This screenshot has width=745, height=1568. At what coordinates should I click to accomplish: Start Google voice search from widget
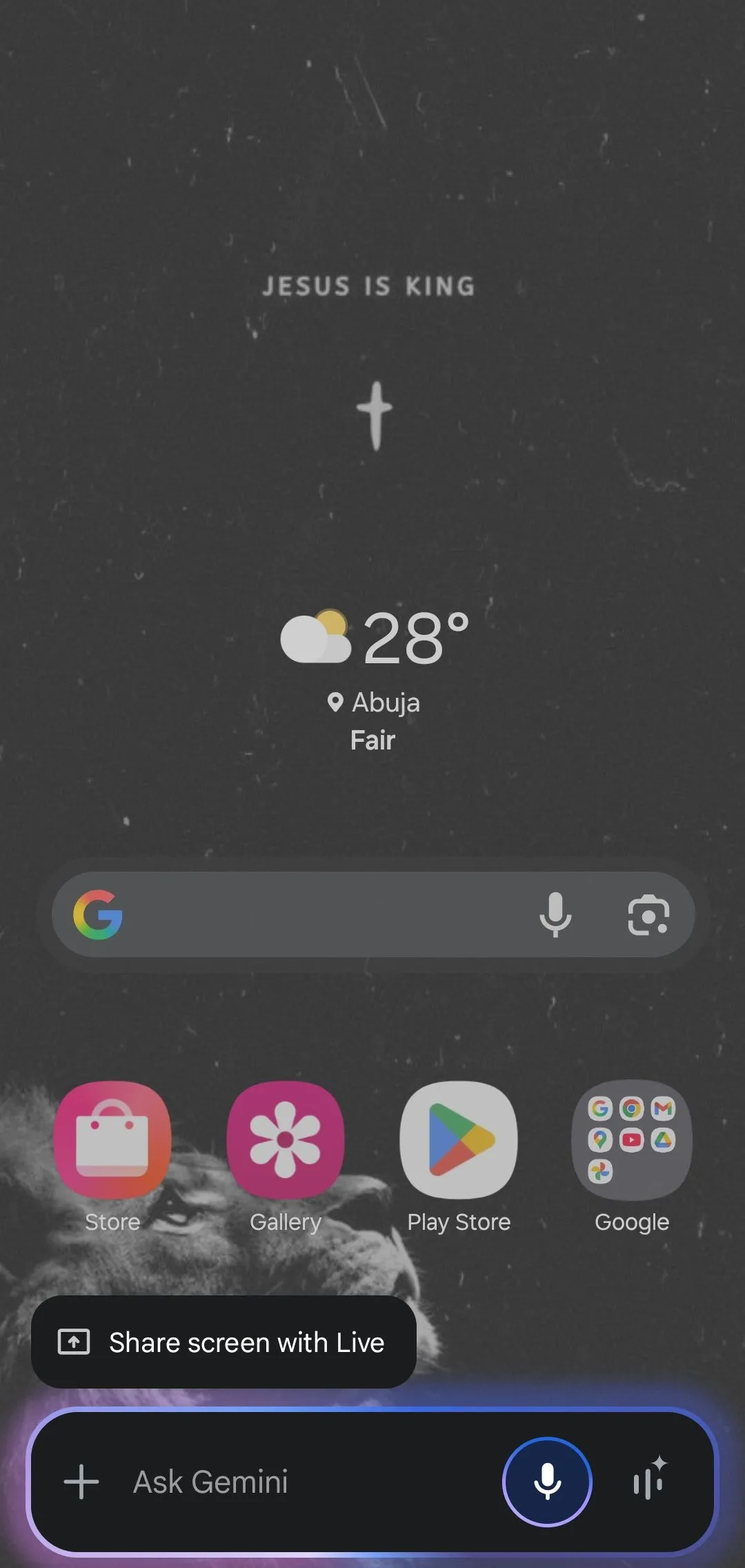click(555, 914)
